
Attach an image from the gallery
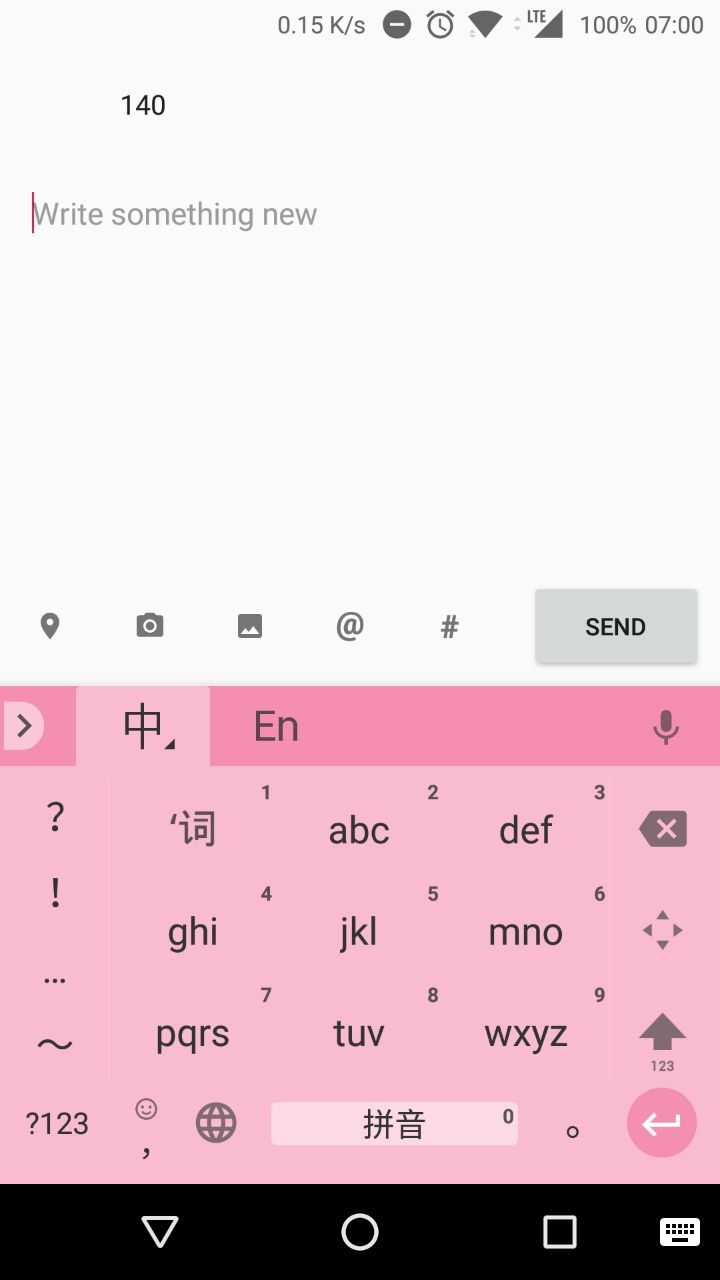(250, 627)
